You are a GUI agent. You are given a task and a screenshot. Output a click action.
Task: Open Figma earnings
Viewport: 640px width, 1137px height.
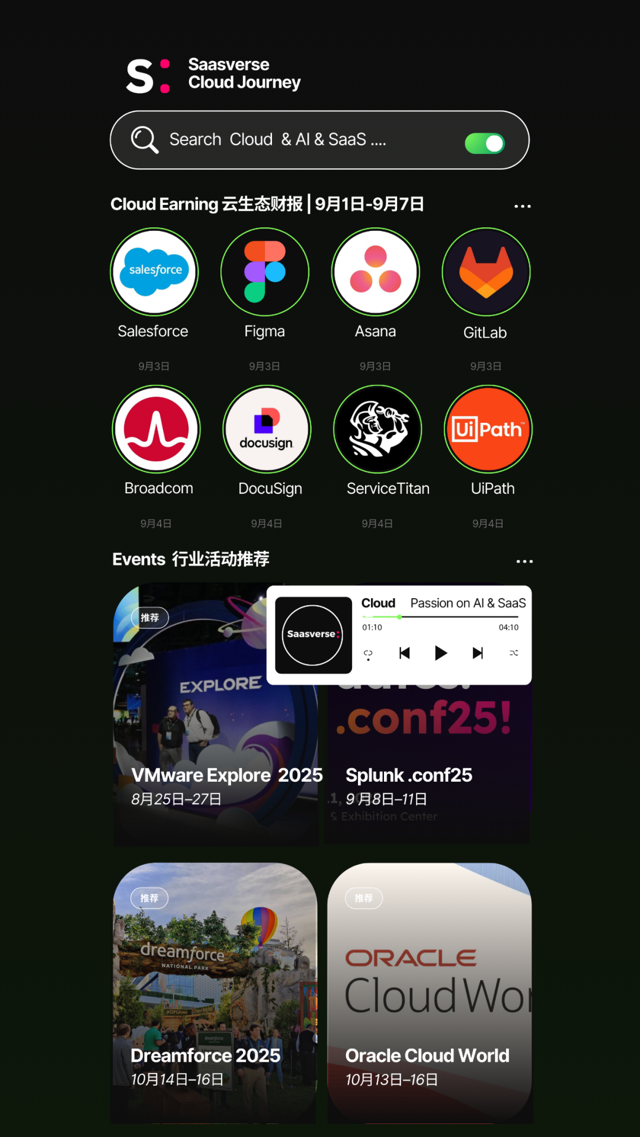tap(265, 272)
